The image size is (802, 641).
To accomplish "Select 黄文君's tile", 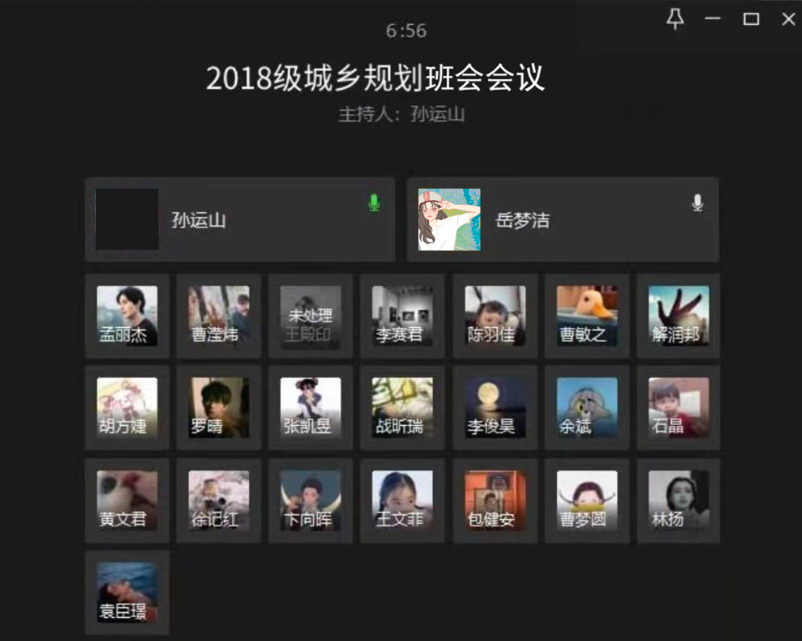I will tap(127, 500).
